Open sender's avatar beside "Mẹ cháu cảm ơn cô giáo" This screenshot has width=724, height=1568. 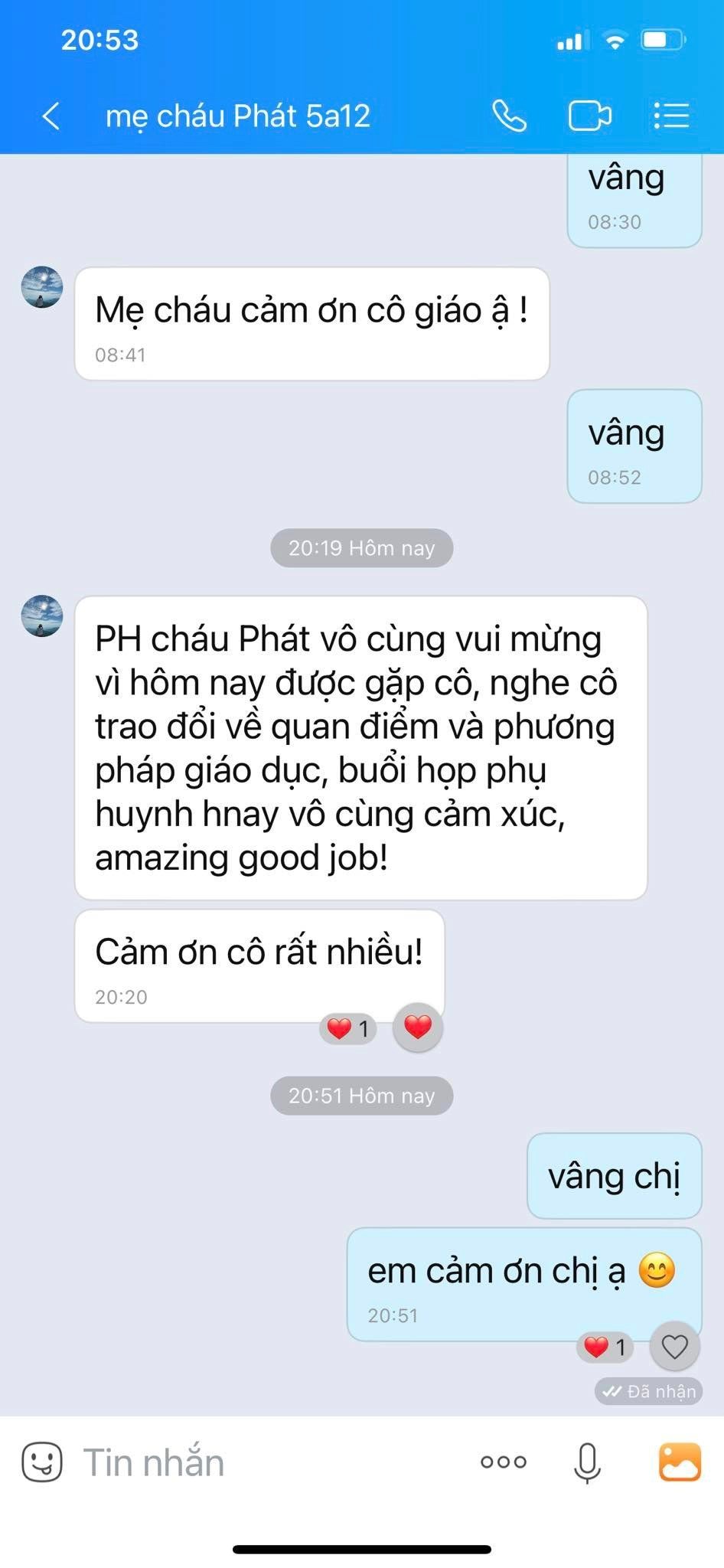[42, 287]
